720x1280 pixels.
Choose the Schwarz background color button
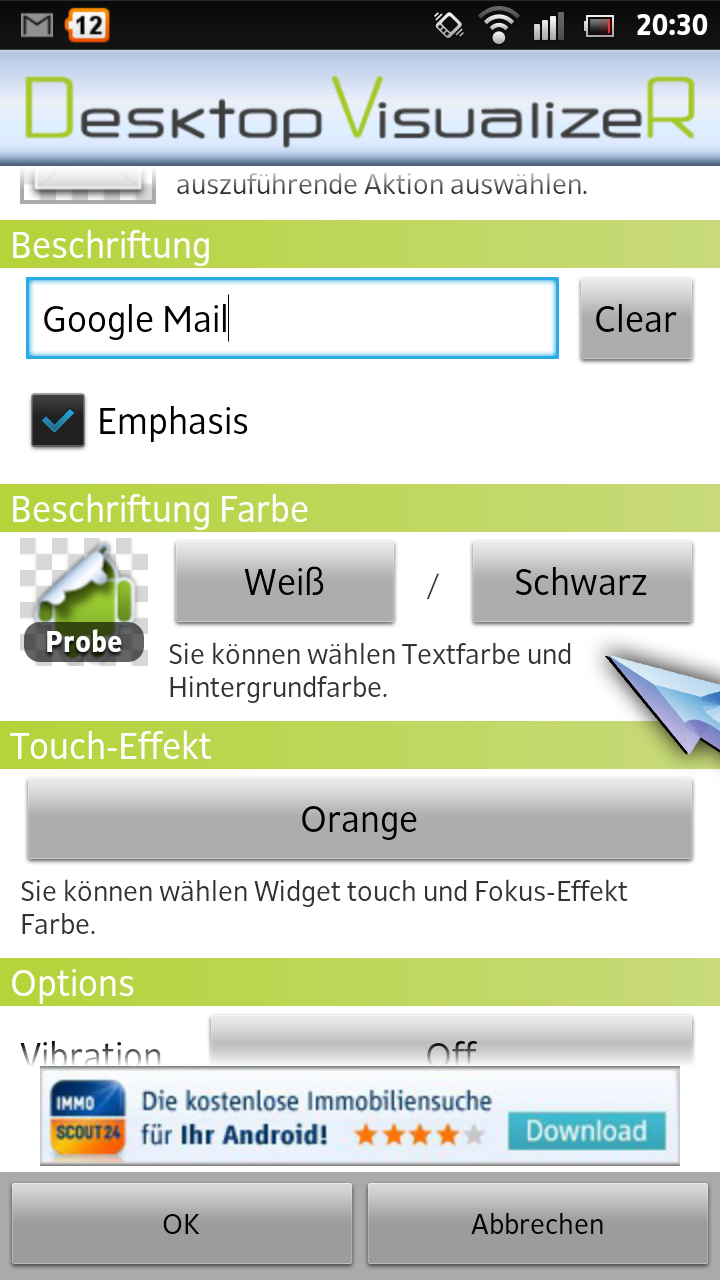pos(581,582)
